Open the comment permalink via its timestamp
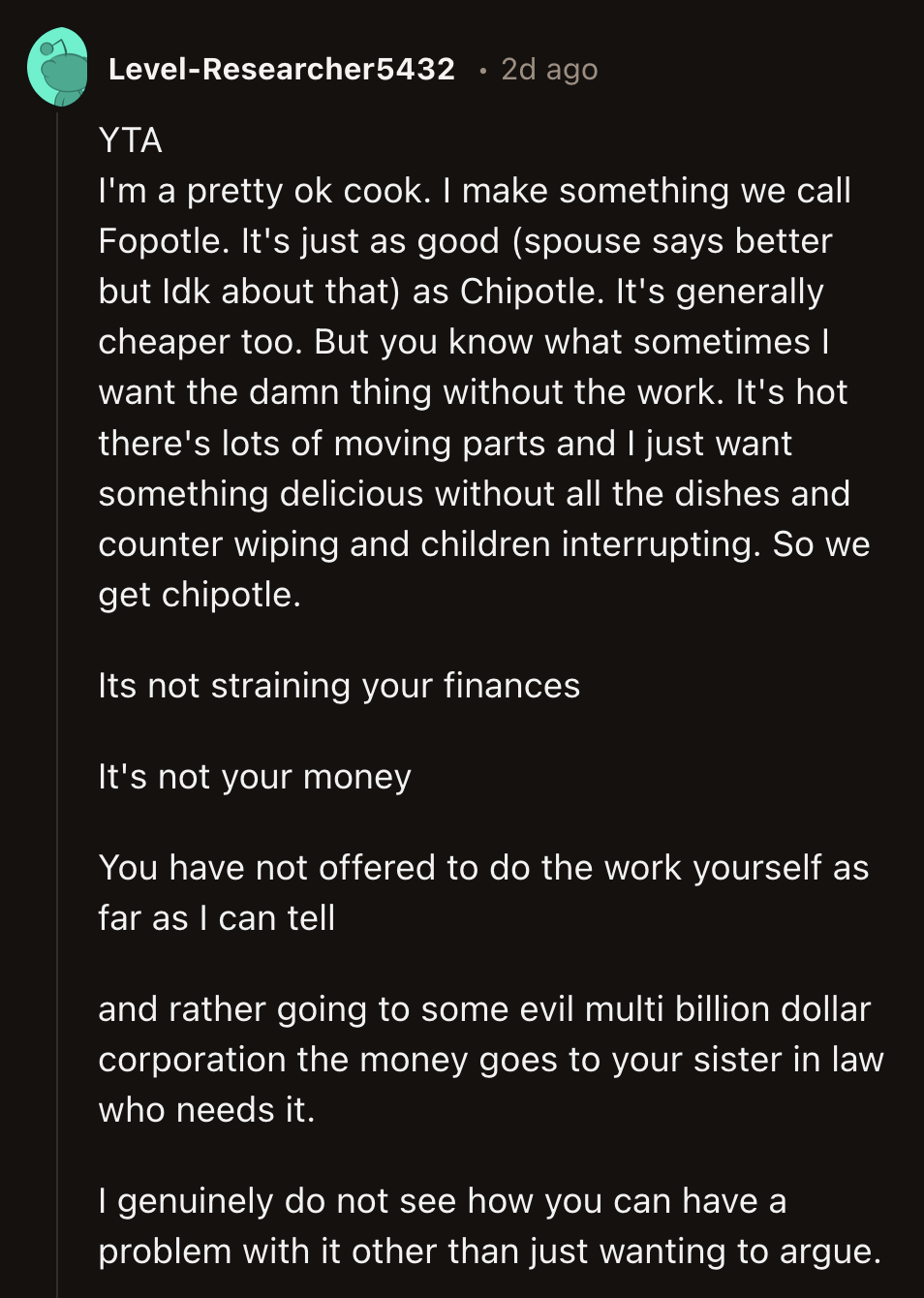The height and width of the screenshot is (1298, 924). coord(547,69)
